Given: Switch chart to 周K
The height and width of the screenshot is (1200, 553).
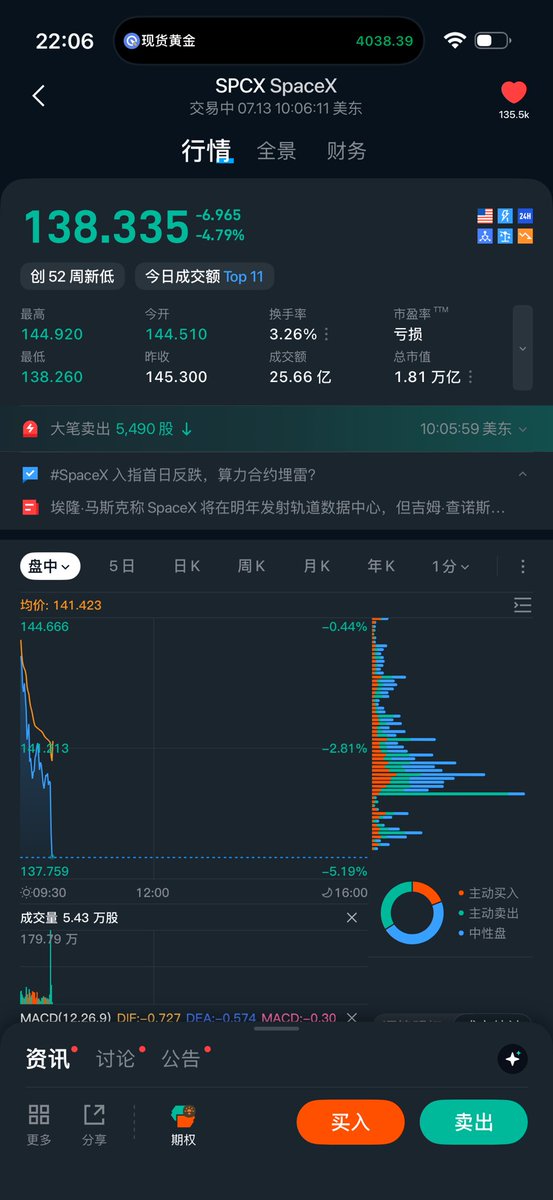Looking at the screenshot, I should [x=252, y=566].
